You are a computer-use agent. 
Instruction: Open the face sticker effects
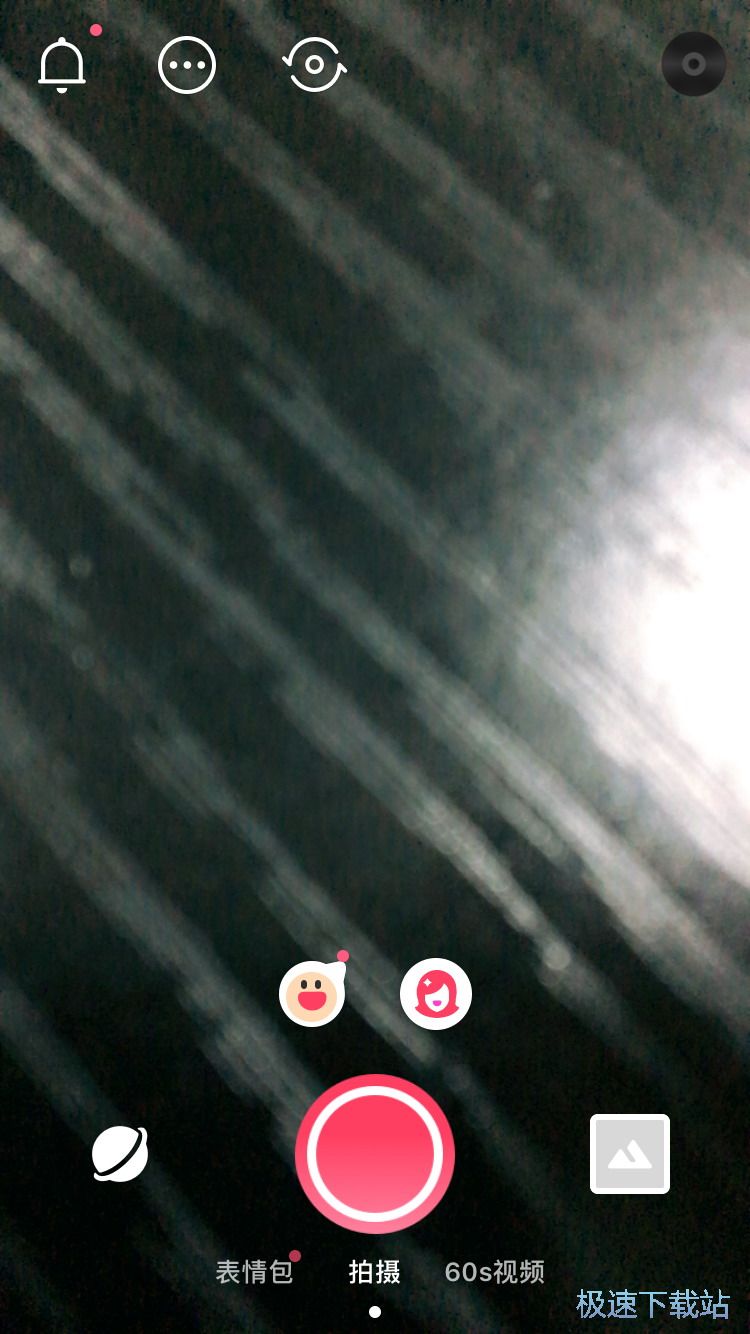click(312, 993)
